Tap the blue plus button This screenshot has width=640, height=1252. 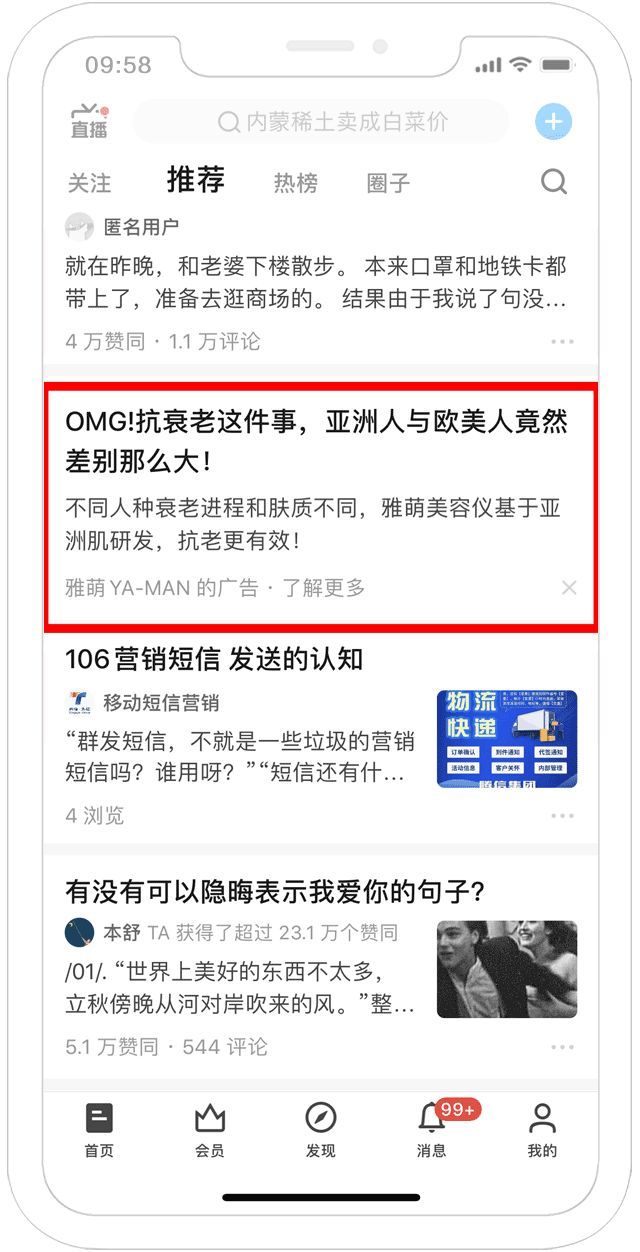tap(553, 123)
